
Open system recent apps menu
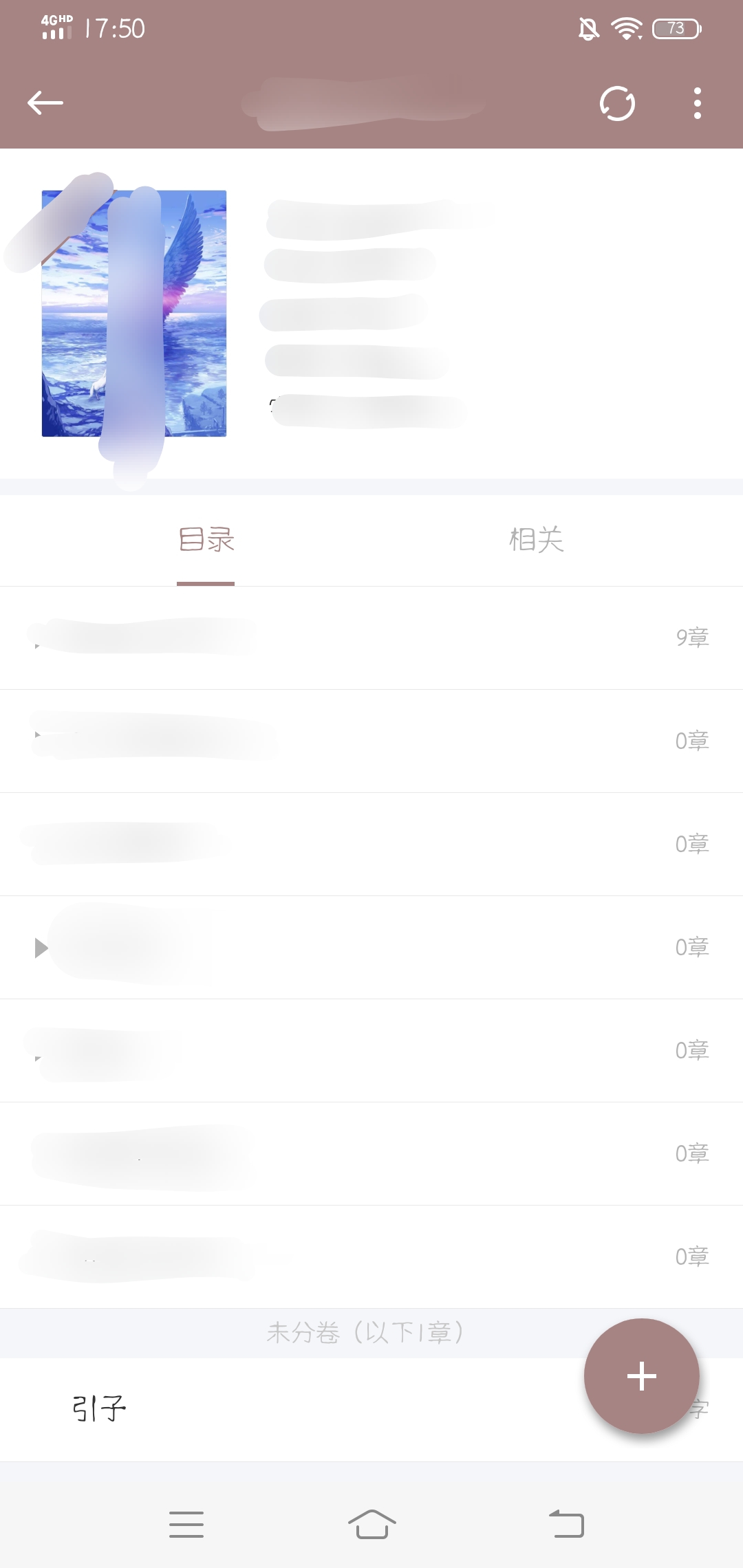[x=186, y=1524]
